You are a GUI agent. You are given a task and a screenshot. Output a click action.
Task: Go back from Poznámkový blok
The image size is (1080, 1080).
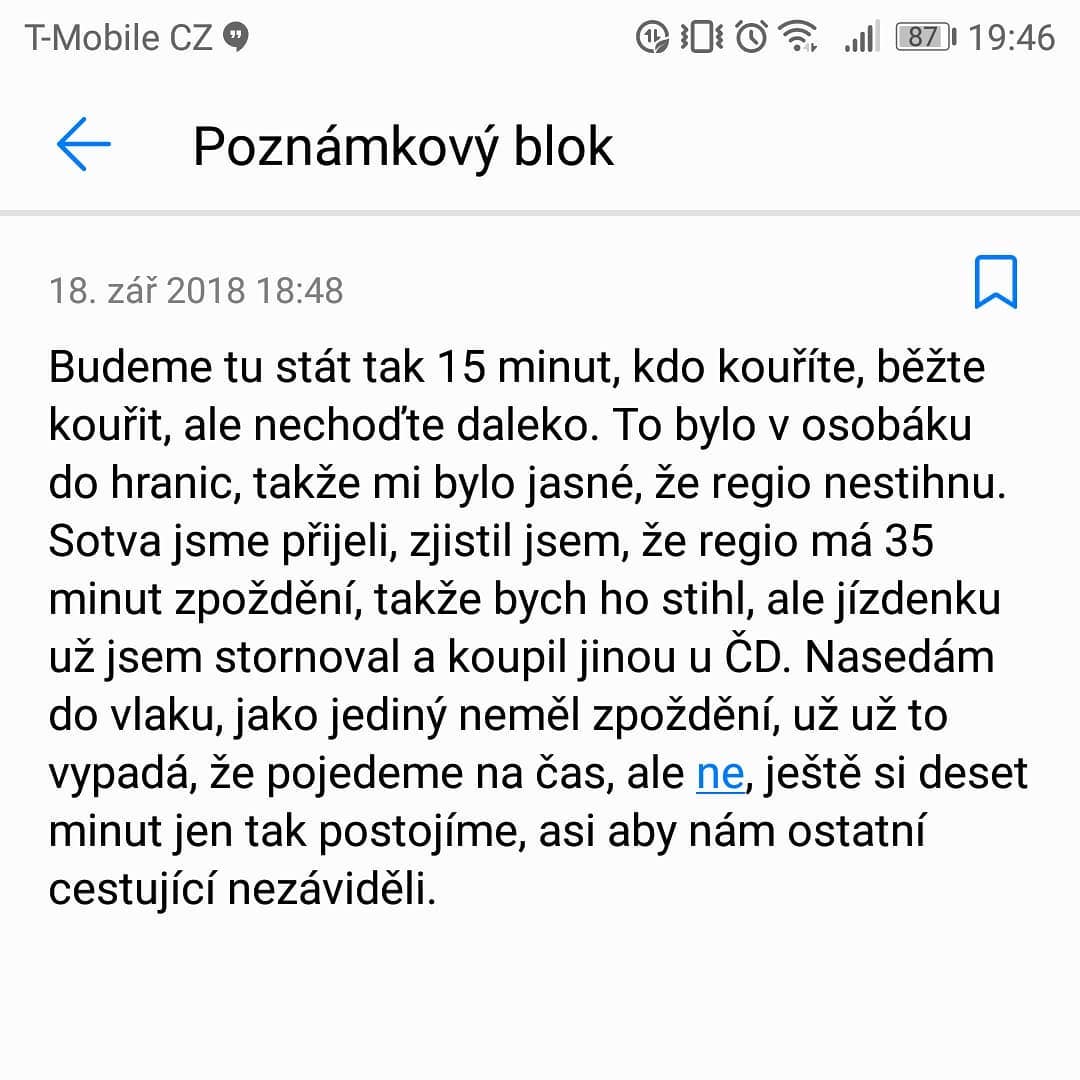click(x=83, y=145)
